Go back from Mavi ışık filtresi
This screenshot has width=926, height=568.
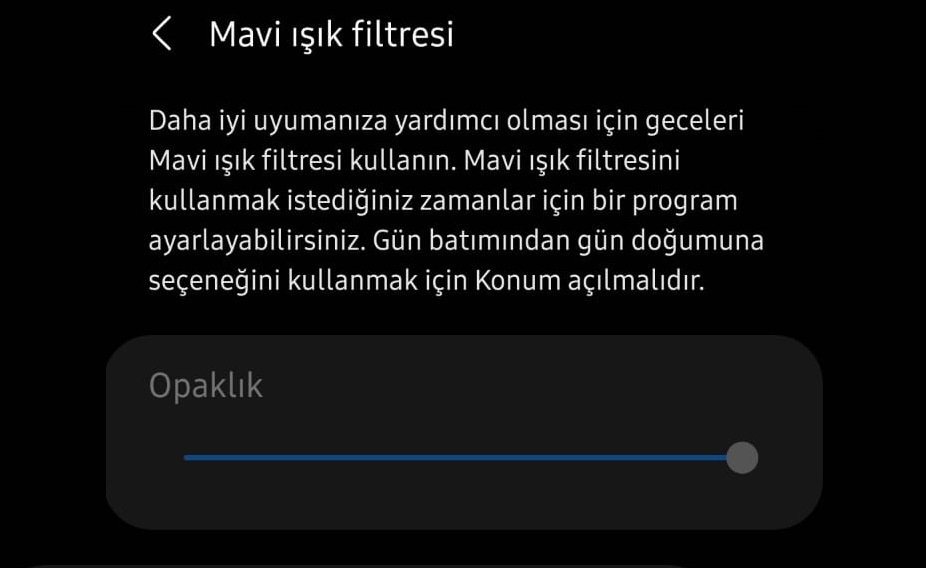click(161, 35)
